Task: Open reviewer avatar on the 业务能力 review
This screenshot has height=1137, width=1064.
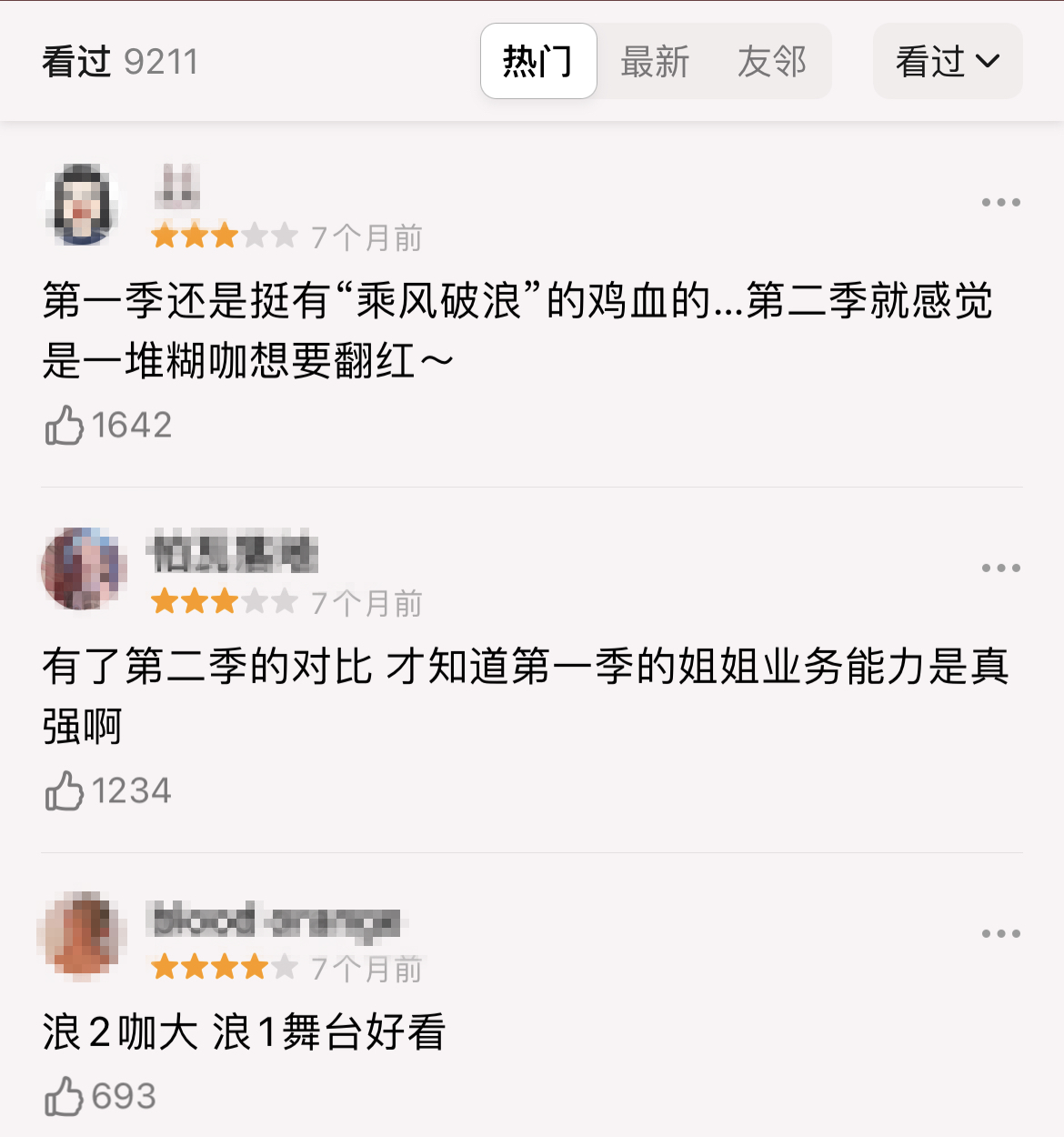Action: point(82,569)
